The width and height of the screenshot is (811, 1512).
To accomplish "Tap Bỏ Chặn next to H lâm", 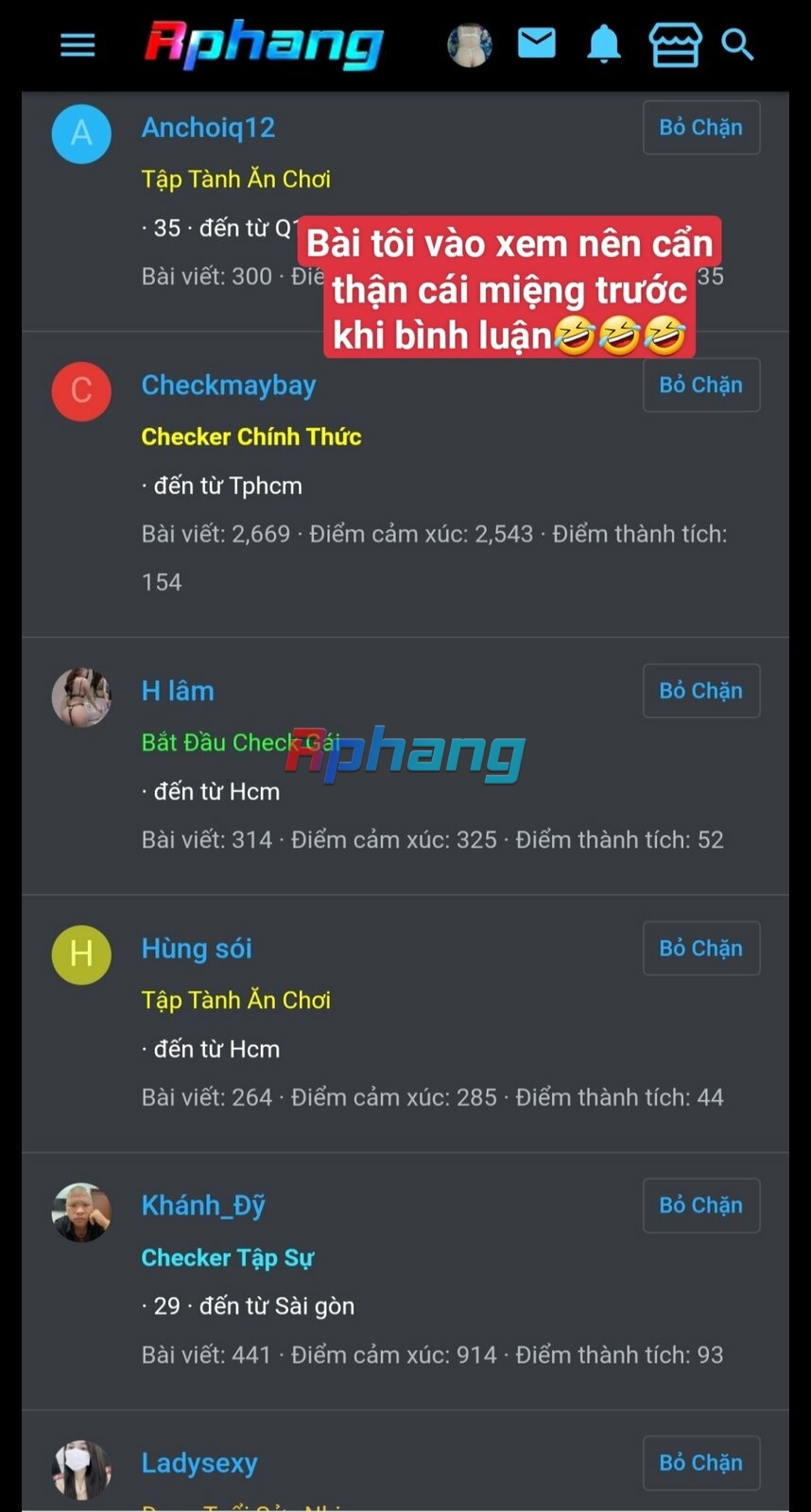I will coord(701,691).
